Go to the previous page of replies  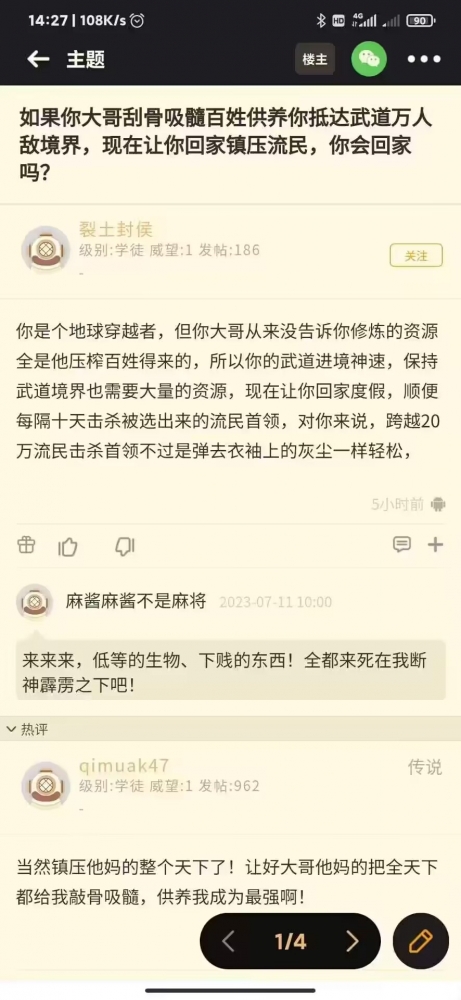tap(228, 941)
